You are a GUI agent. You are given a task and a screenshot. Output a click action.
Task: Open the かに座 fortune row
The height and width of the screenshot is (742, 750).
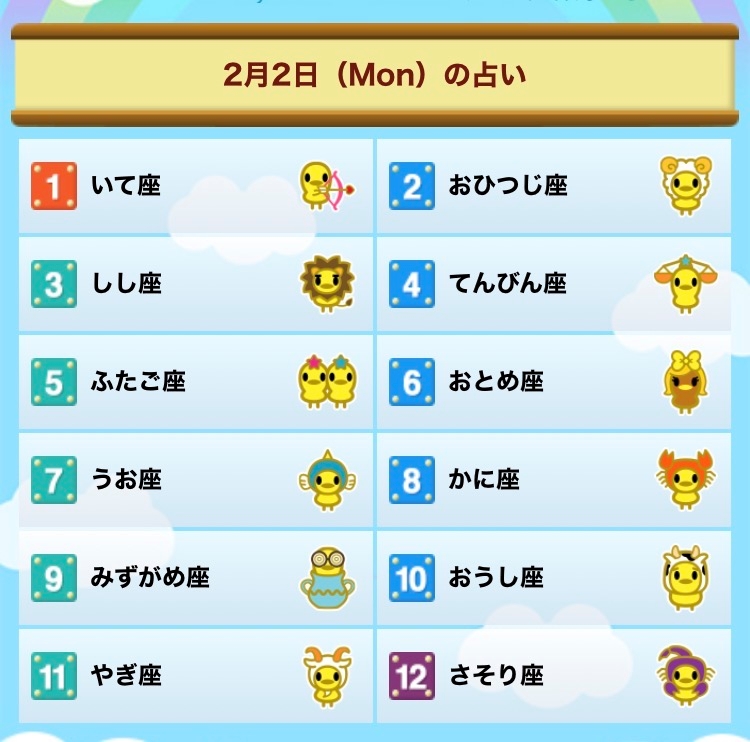coord(554,480)
